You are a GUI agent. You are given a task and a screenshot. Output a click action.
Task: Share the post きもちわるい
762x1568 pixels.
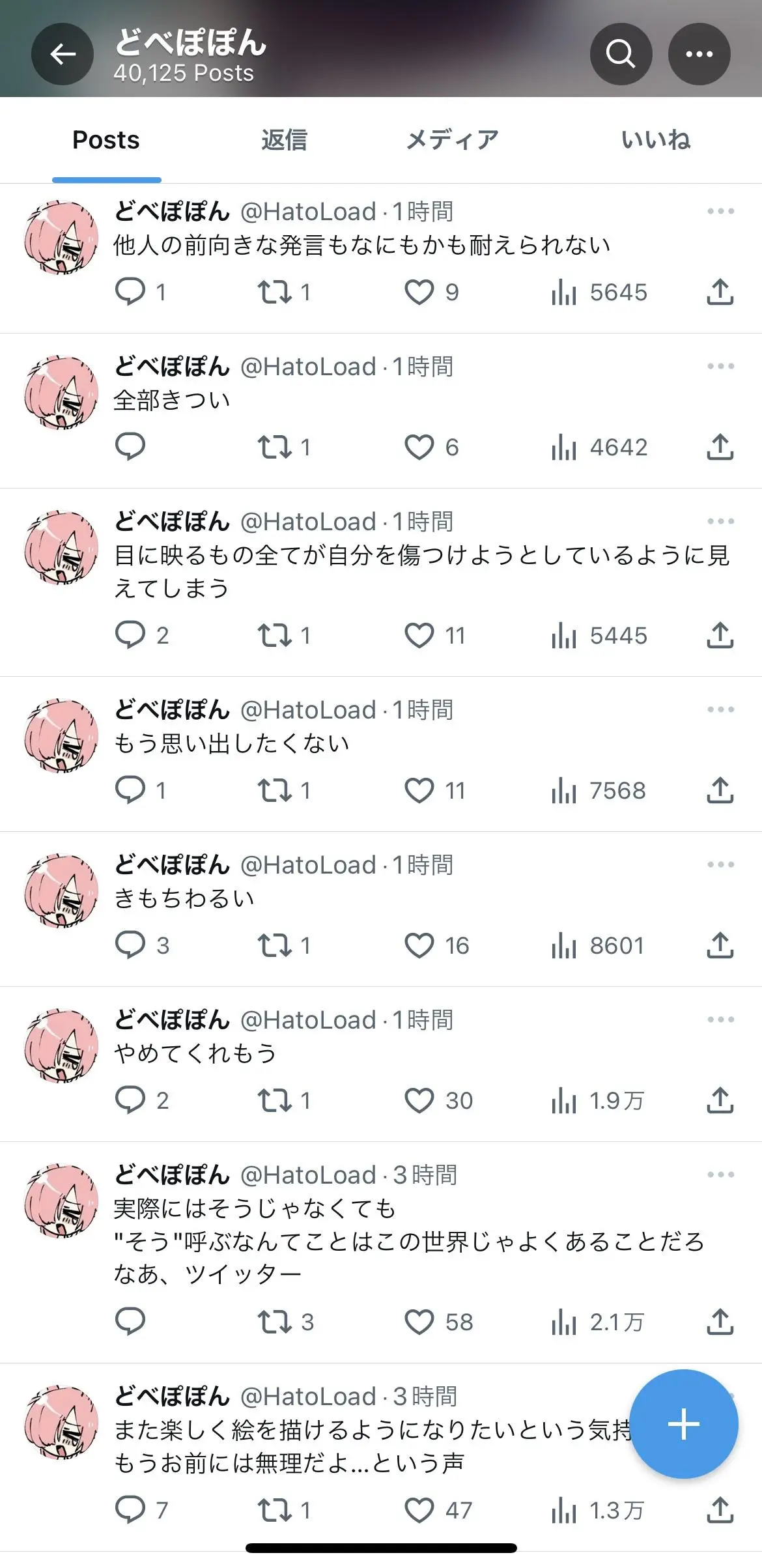pyautogui.click(x=720, y=945)
